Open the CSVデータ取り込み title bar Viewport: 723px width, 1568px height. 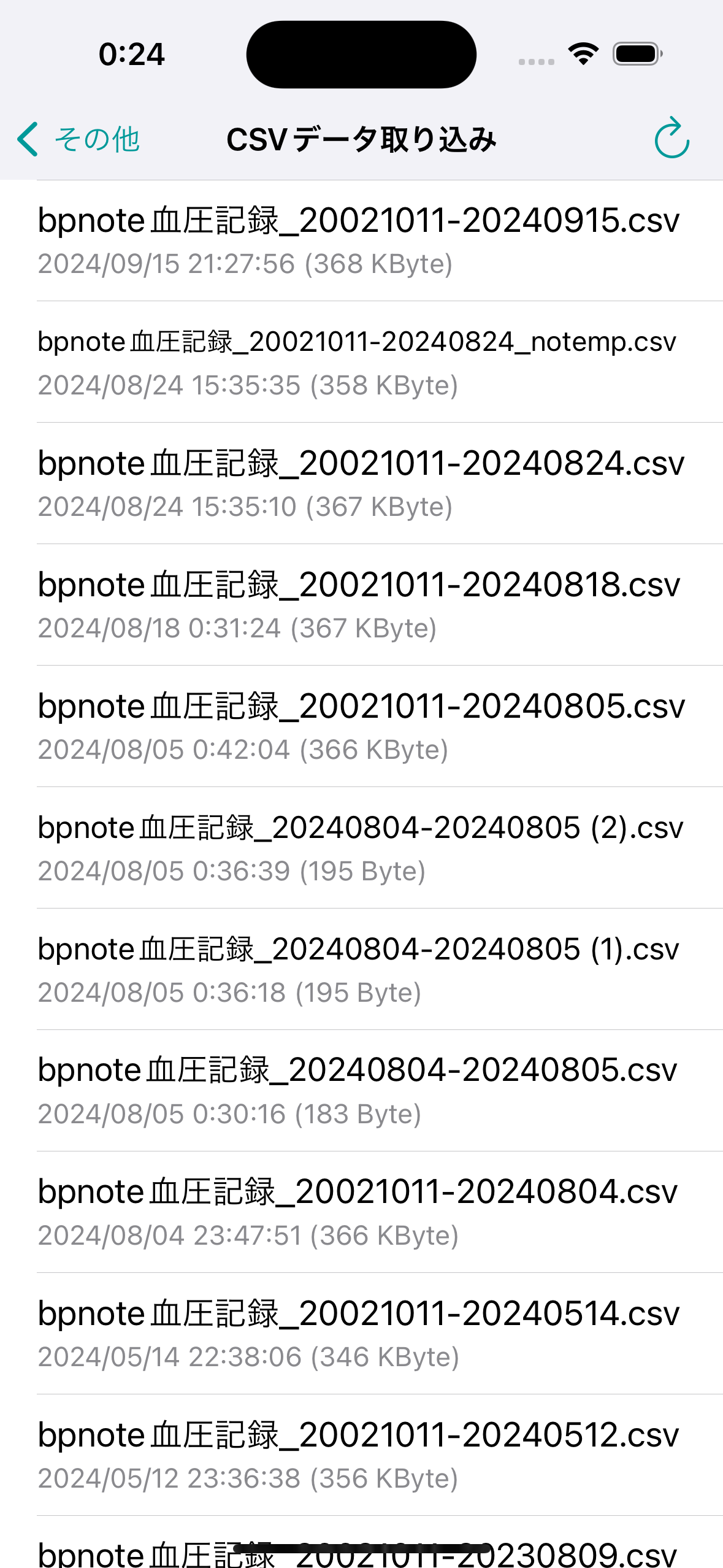click(x=362, y=139)
